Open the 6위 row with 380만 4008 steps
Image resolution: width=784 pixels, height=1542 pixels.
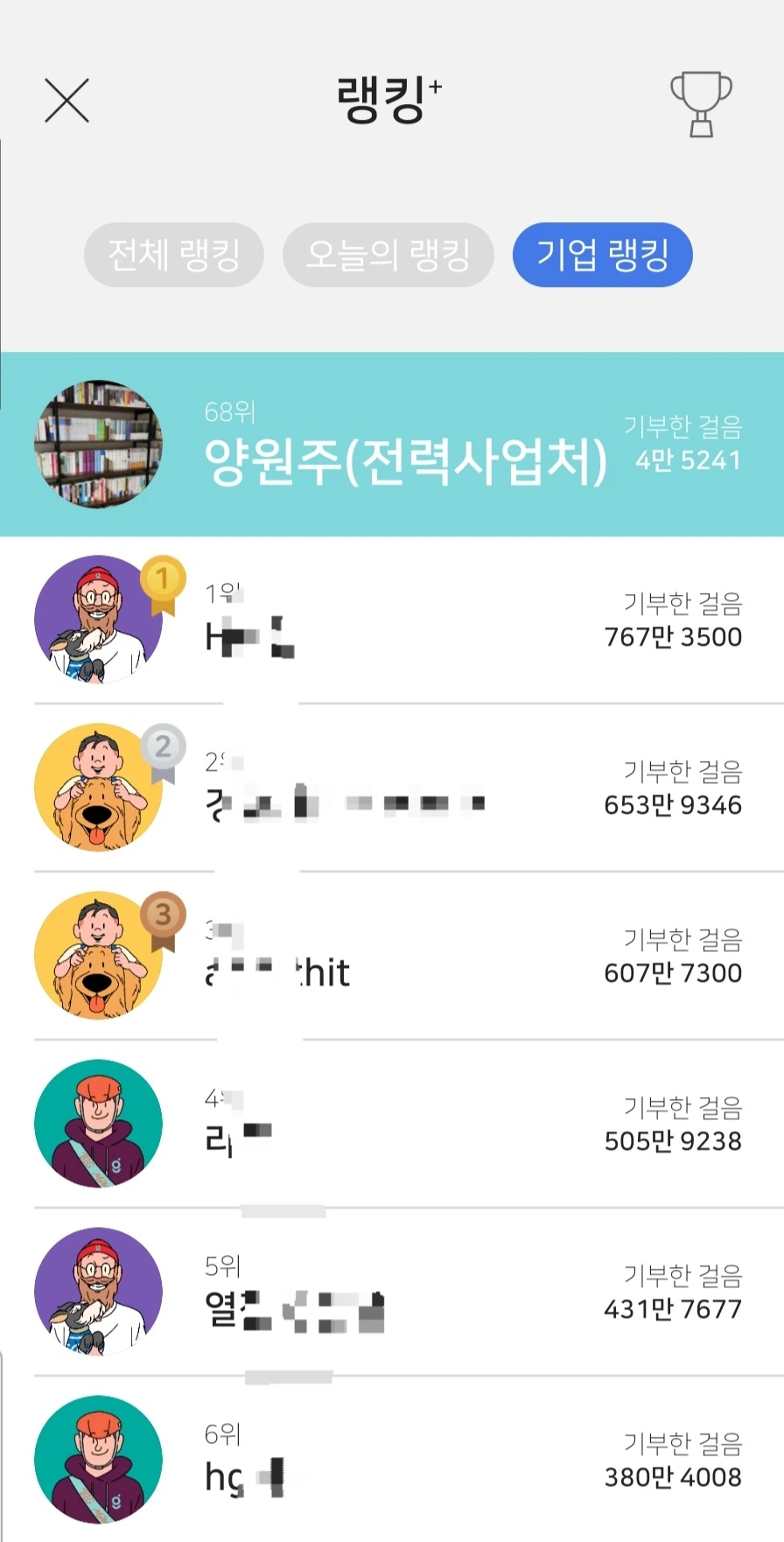(392, 1460)
